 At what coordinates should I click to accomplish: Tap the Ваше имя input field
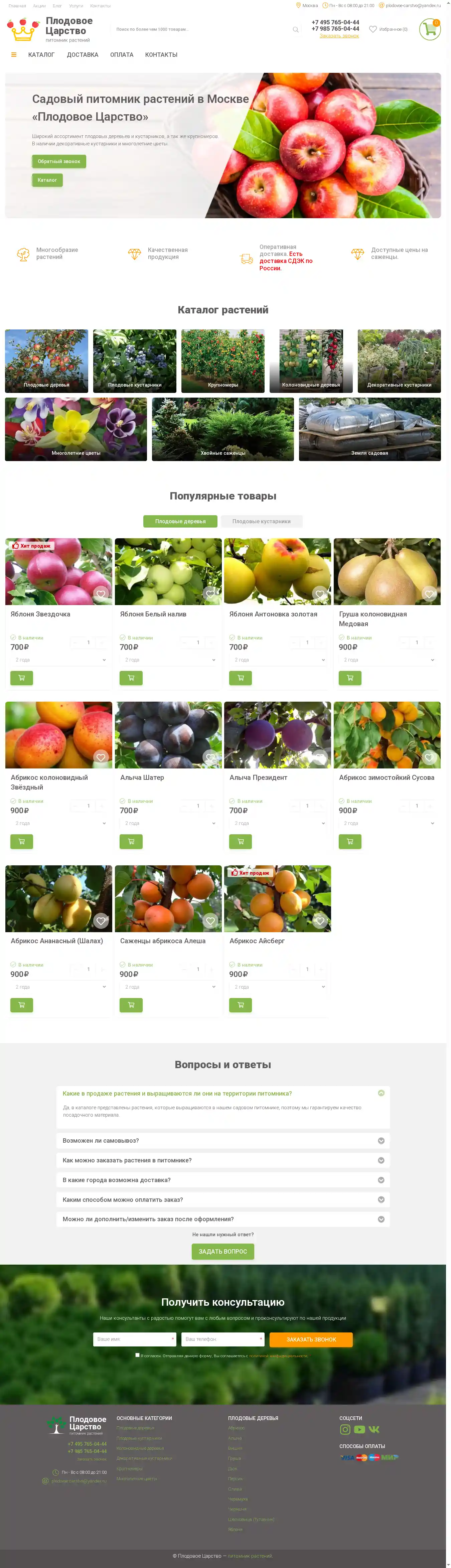click(x=134, y=1339)
